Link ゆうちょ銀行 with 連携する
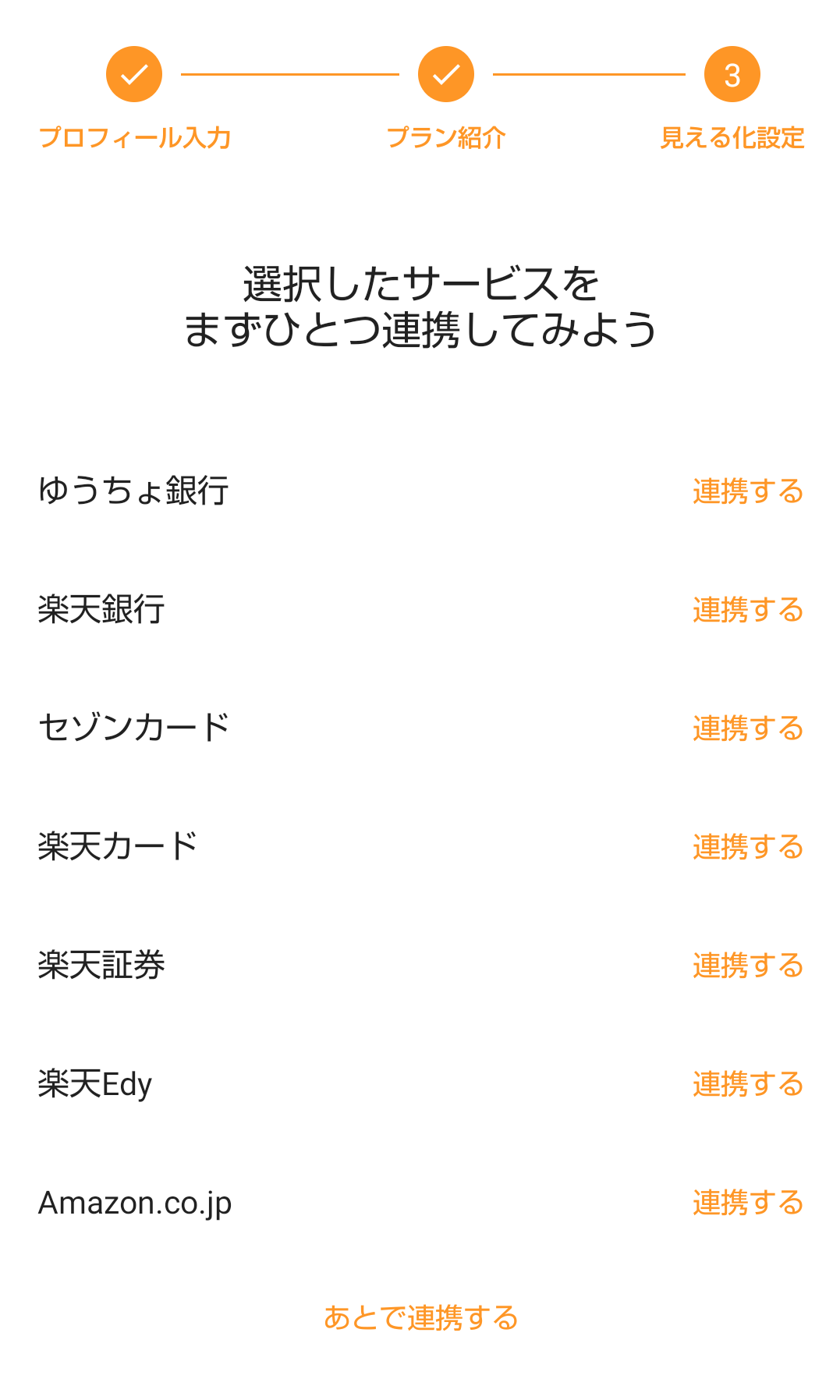 [x=747, y=491]
